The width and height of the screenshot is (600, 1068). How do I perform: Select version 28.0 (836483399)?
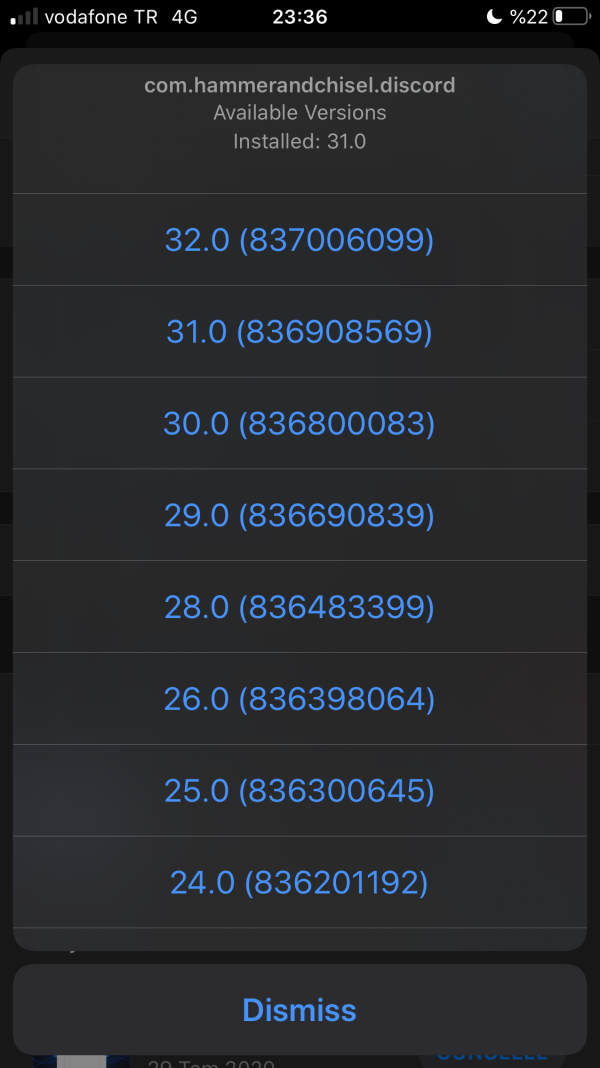coord(299,607)
